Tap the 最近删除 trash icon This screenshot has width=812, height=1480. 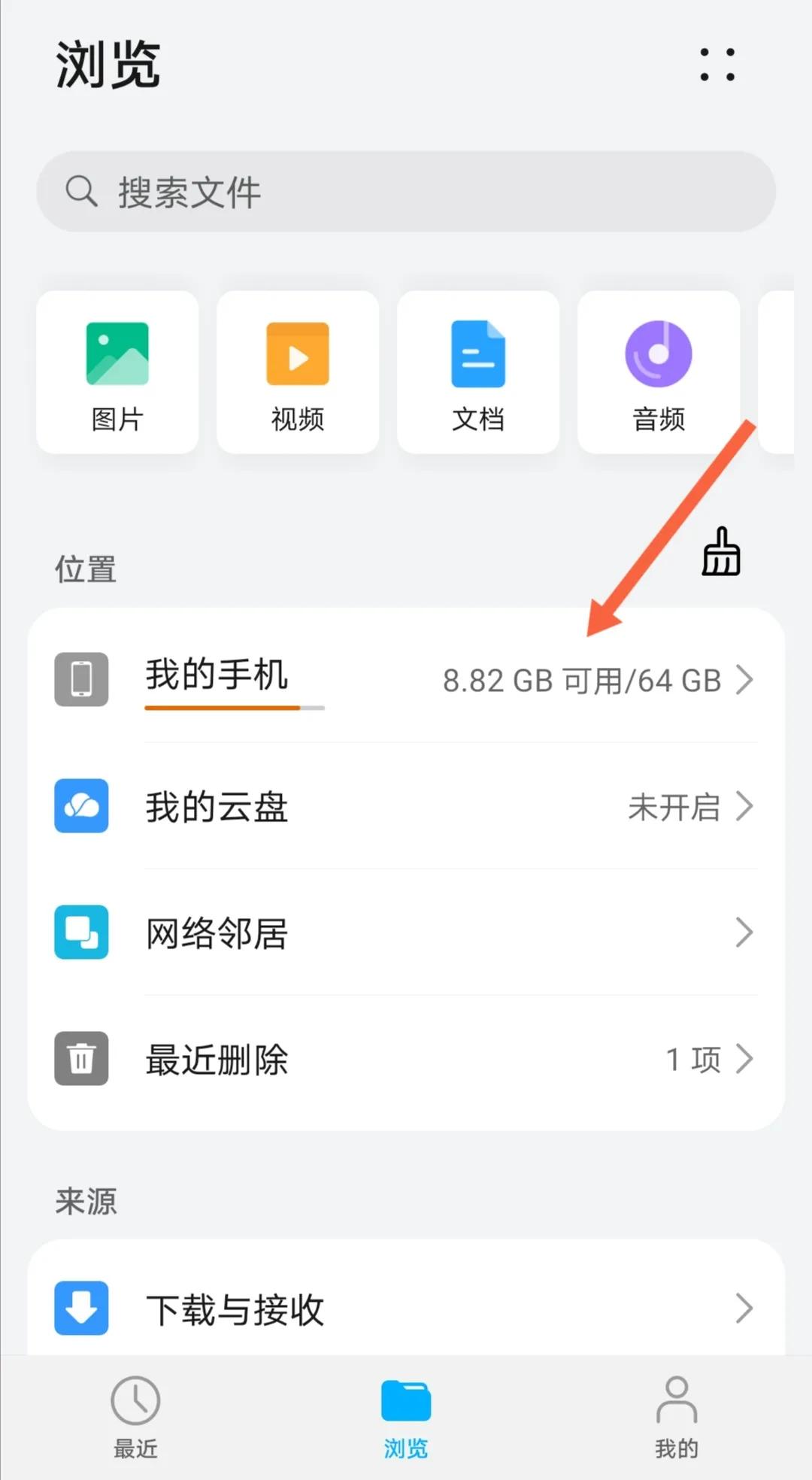[80, 1059]
